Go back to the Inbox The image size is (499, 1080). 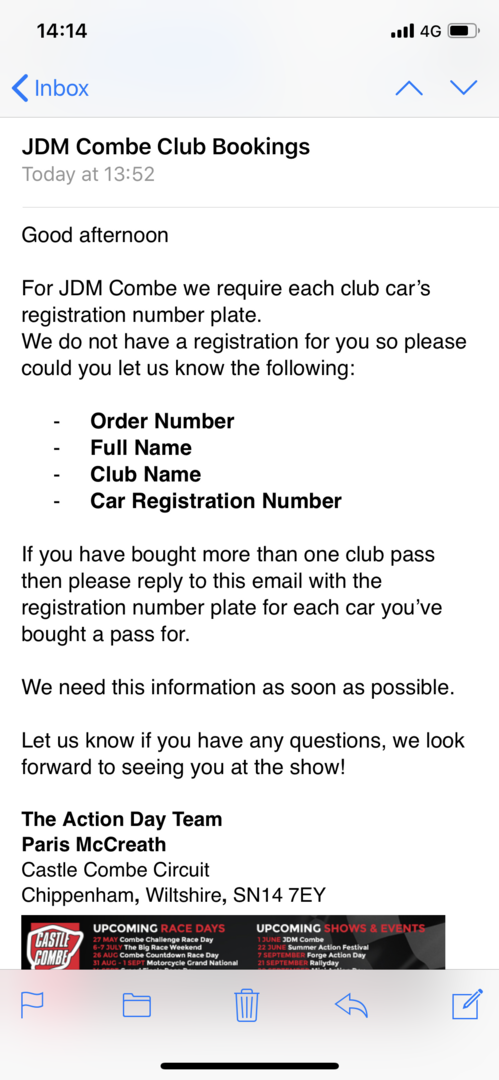(x=51, y=88)
